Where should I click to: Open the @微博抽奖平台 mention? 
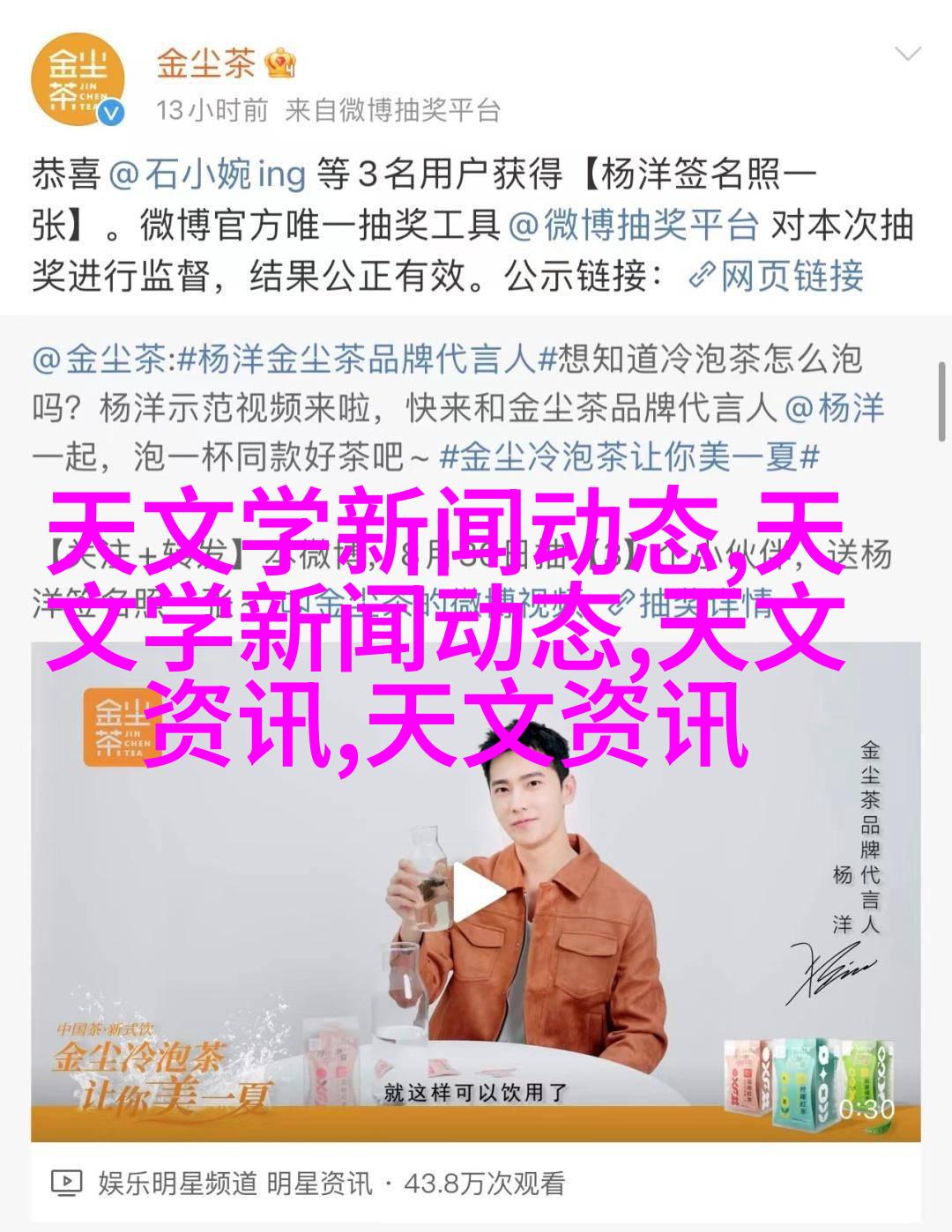[634, 226]
